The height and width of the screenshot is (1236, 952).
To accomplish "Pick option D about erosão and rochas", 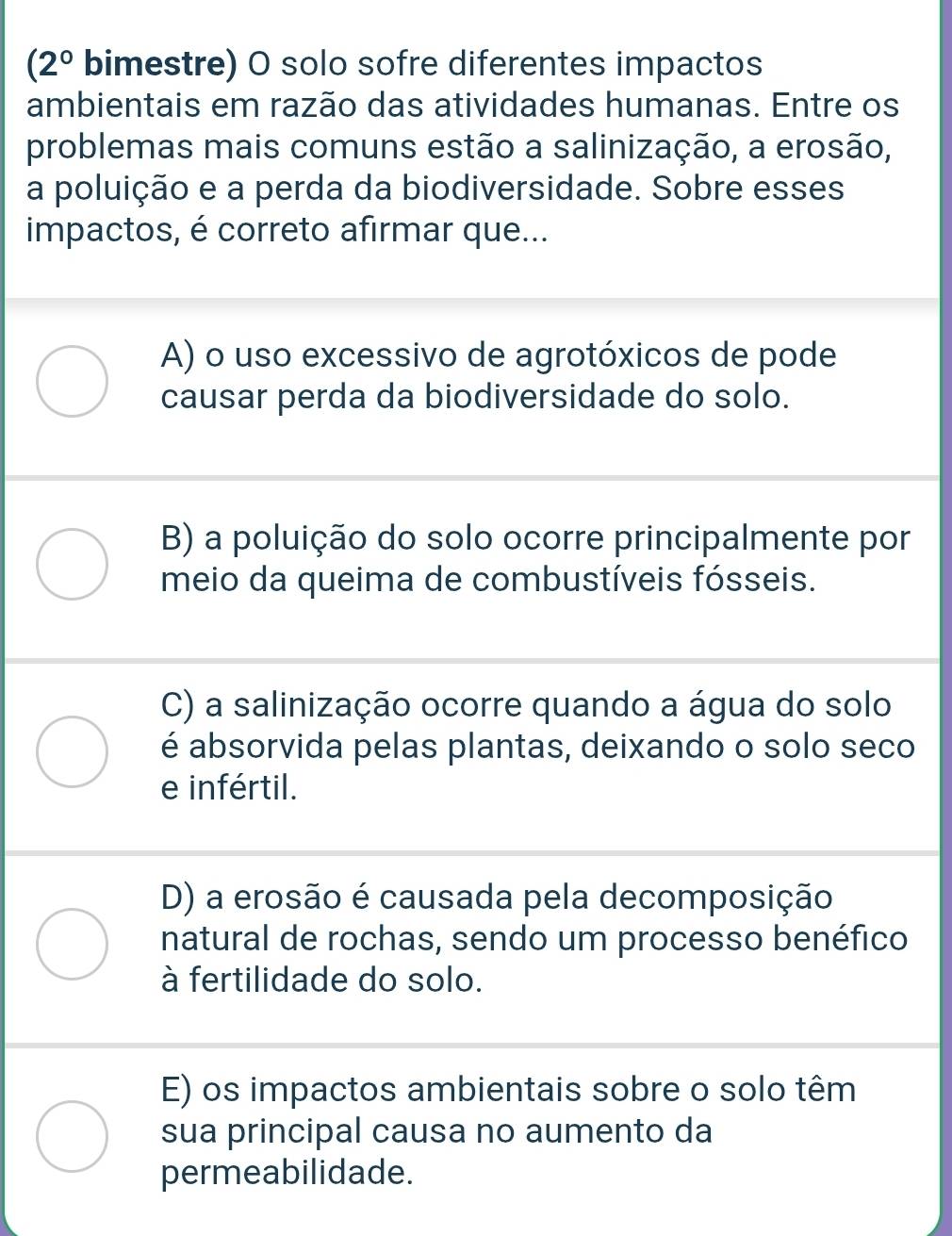I will click(73, 944).
